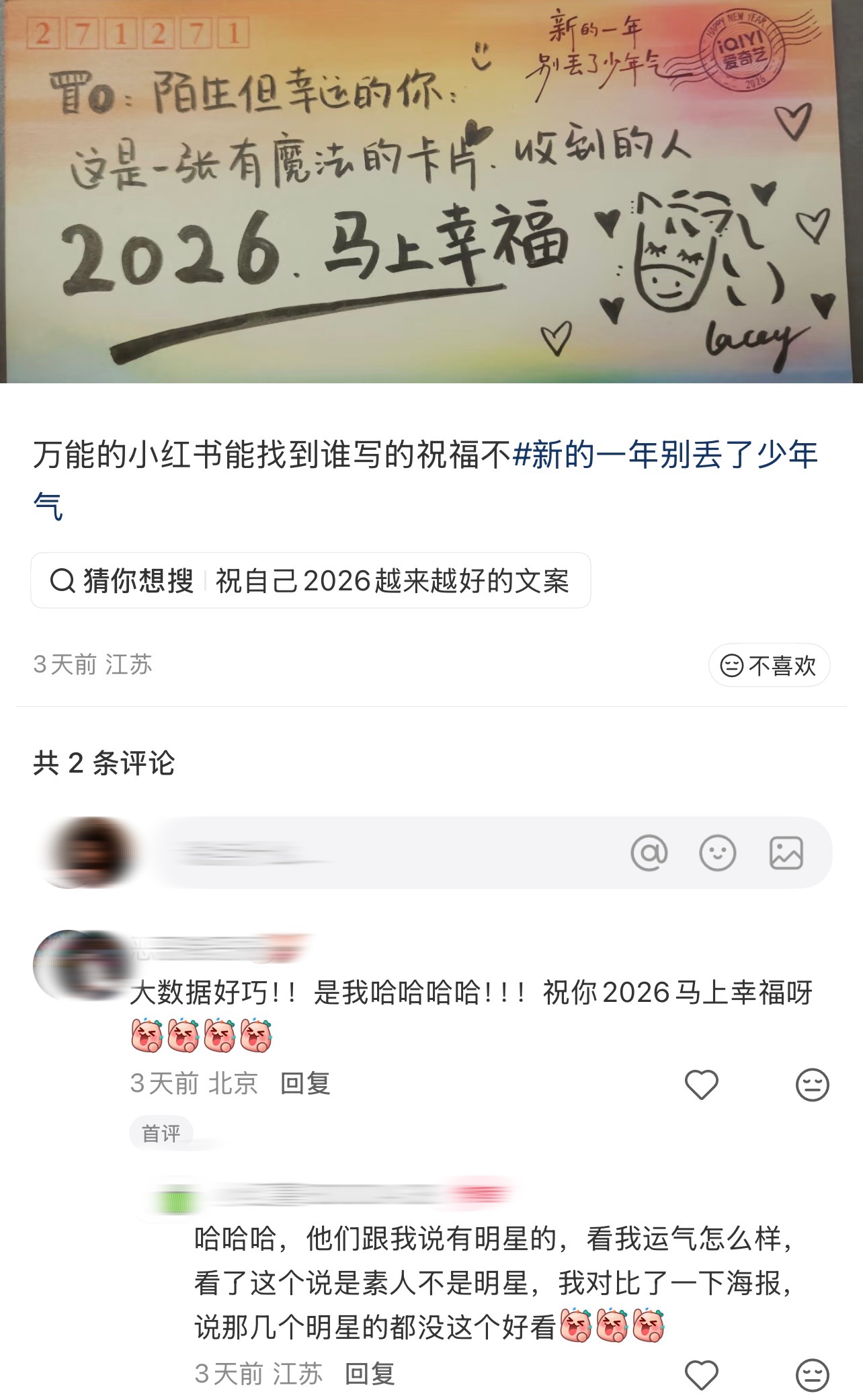Dislike the comment from 北京

click(812, 1085)
